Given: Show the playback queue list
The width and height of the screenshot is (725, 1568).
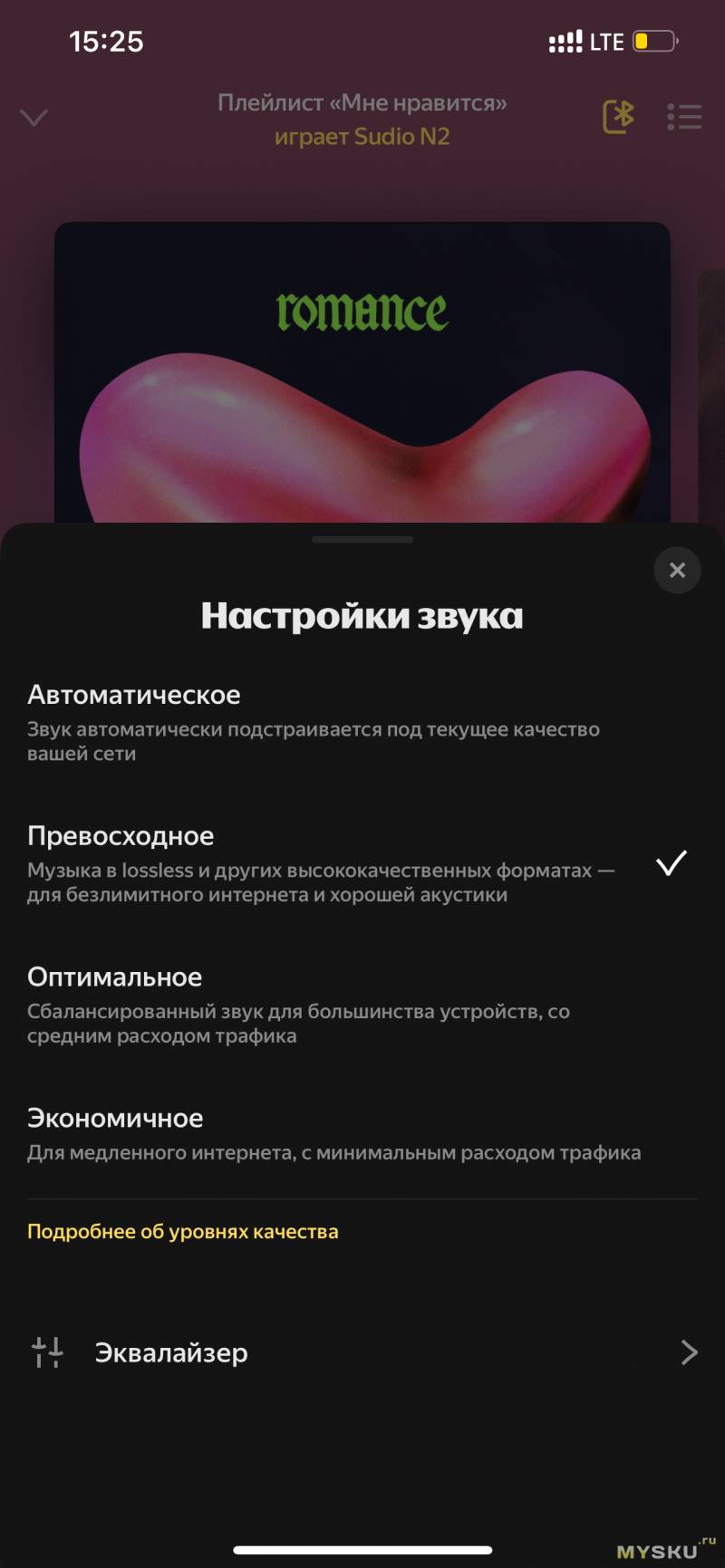Looking at the screenshot, I should point(684,118).
